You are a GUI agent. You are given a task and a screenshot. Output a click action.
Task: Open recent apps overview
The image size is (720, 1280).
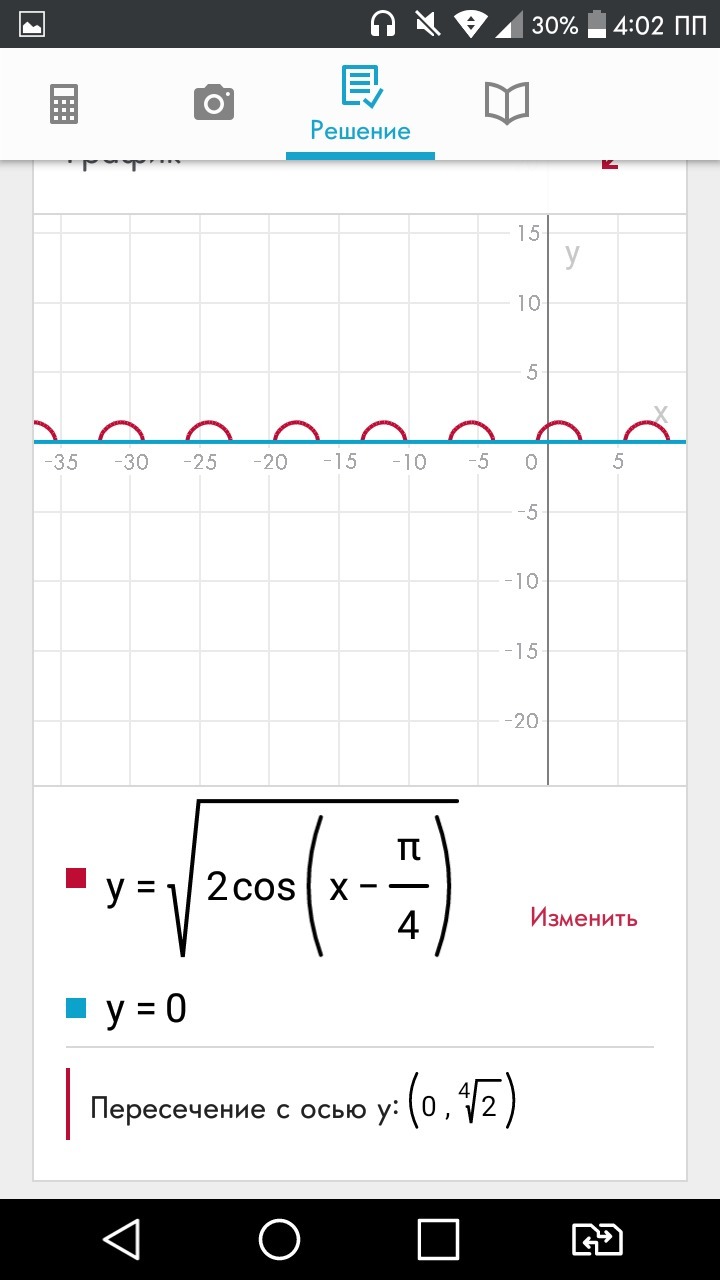point(438,1240)
